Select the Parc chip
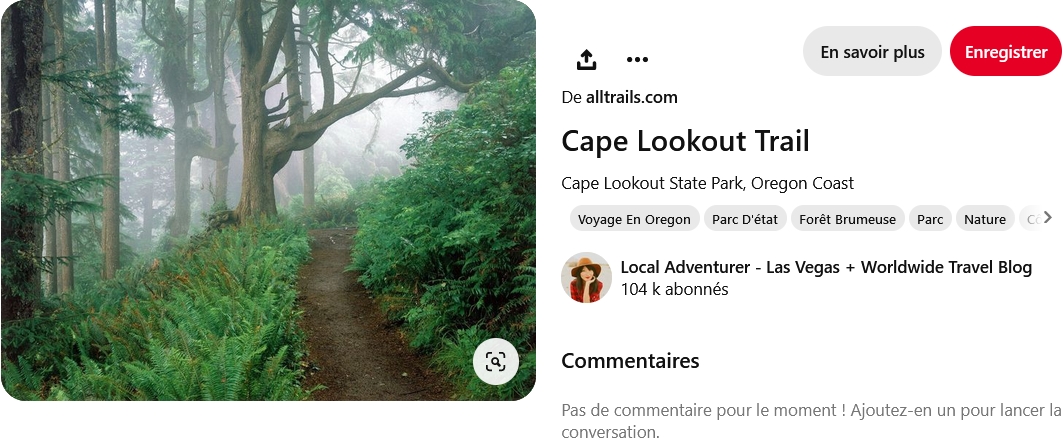The image size is (1063, 443). 930,219
